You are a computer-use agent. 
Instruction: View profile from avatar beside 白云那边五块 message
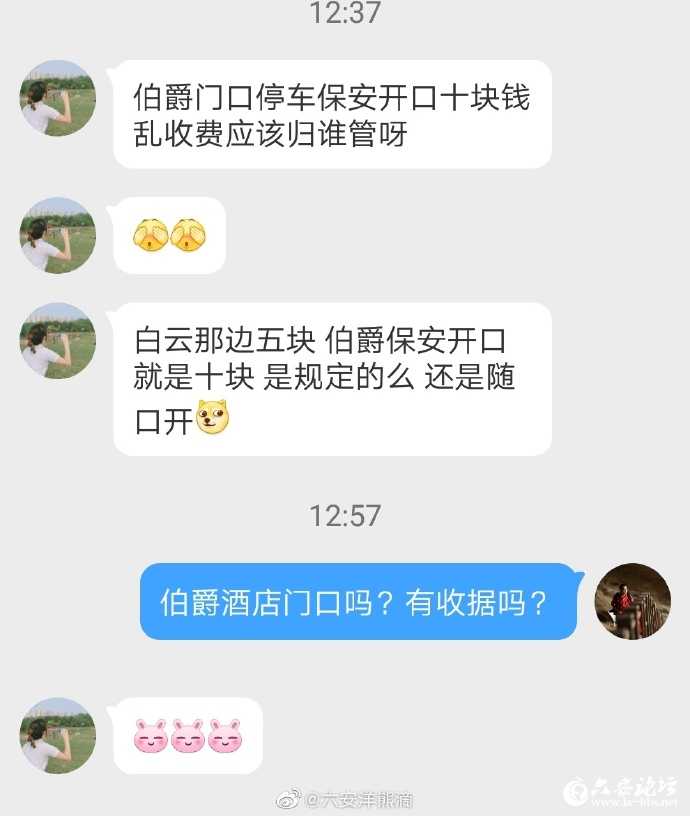tap(57, 341)
